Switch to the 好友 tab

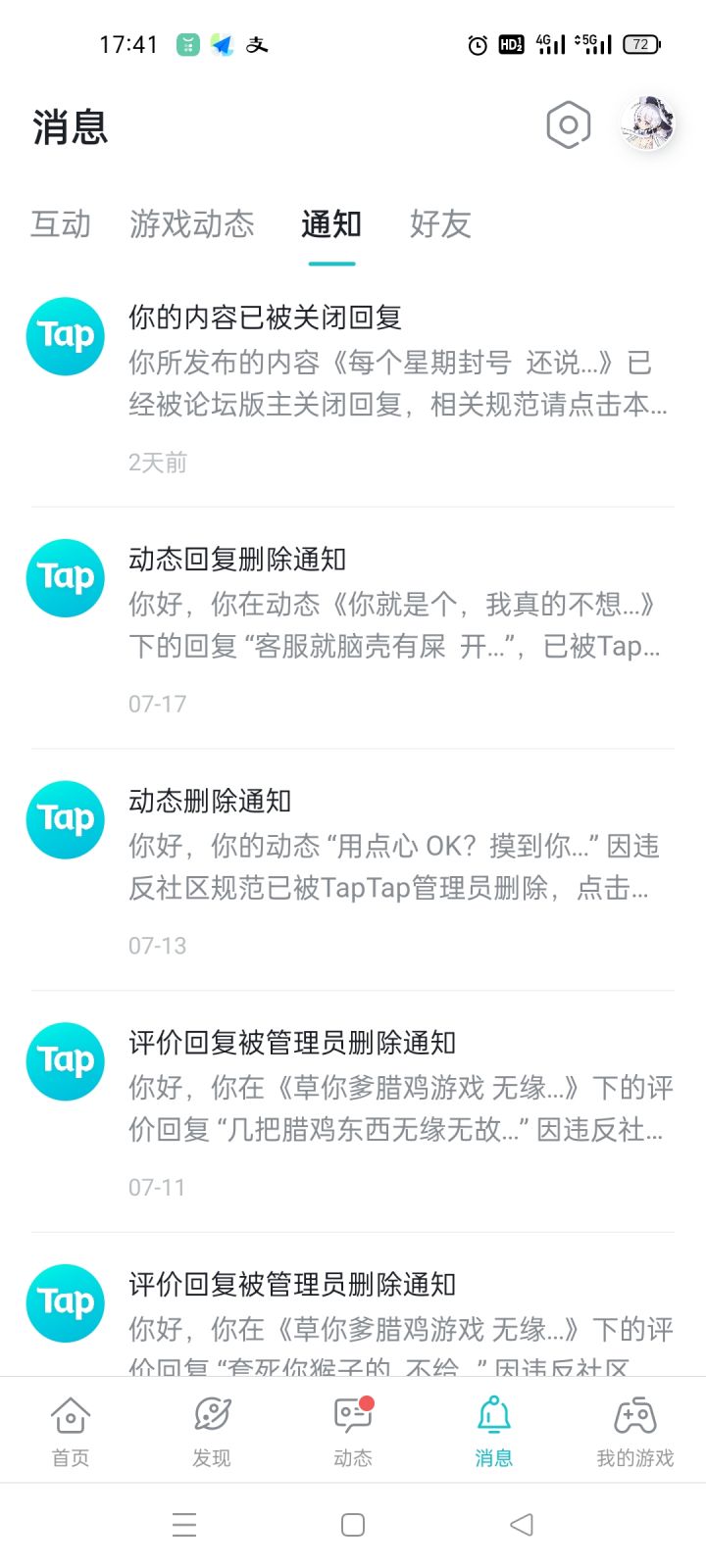click(440, 224)
